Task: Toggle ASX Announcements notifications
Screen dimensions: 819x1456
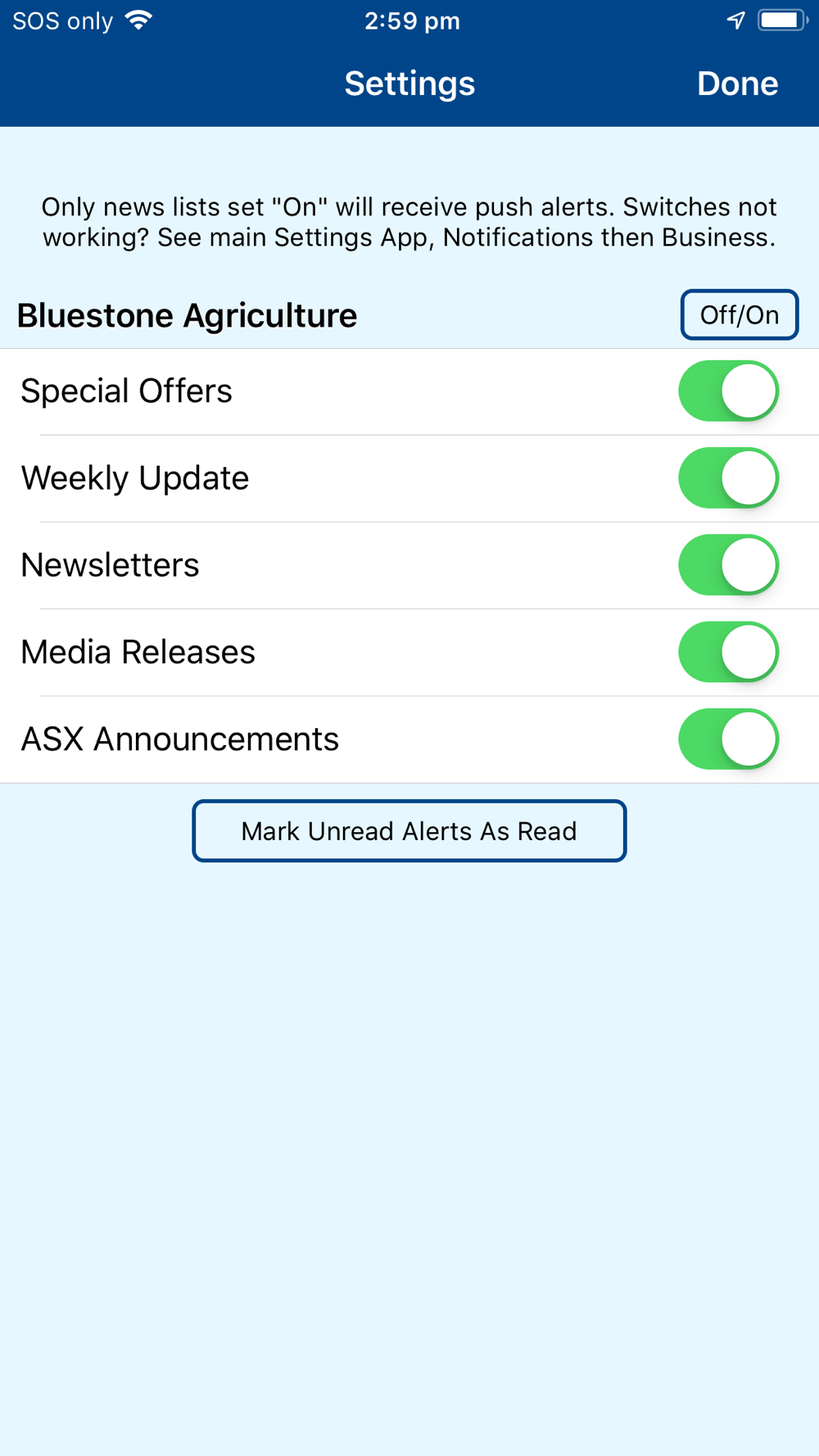Action: point(728,739)
